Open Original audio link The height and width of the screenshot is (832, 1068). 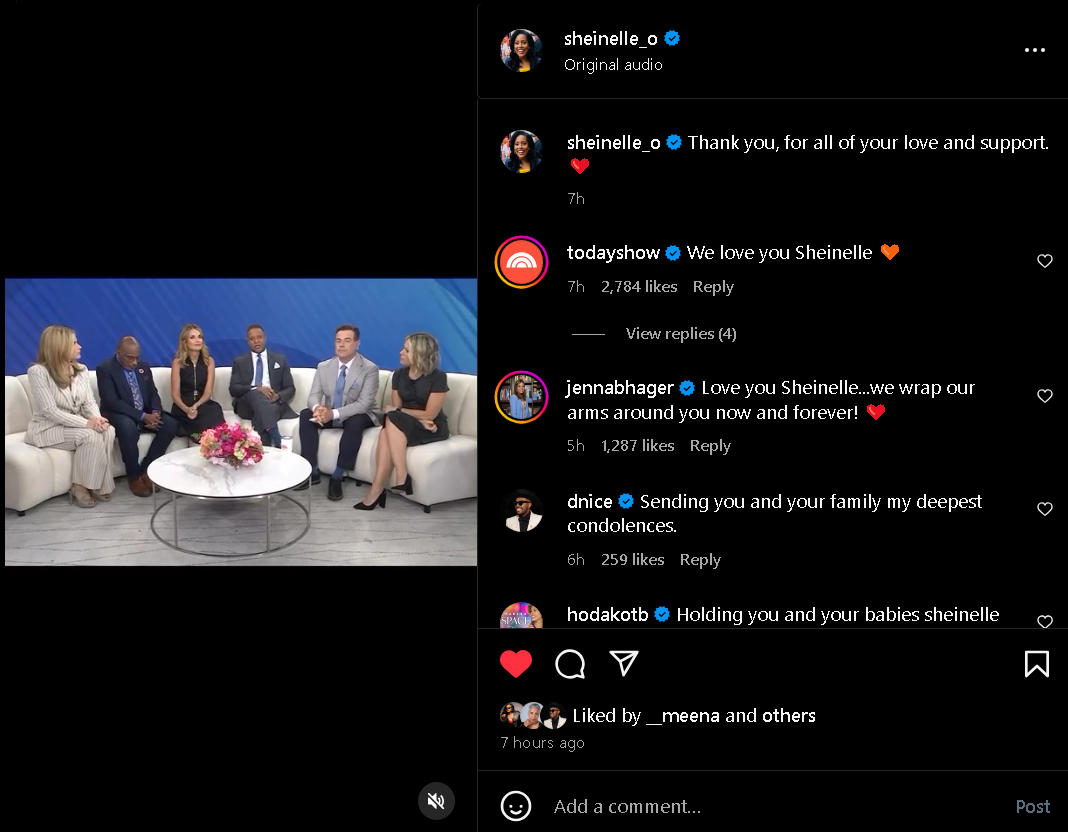pos(613,65)
